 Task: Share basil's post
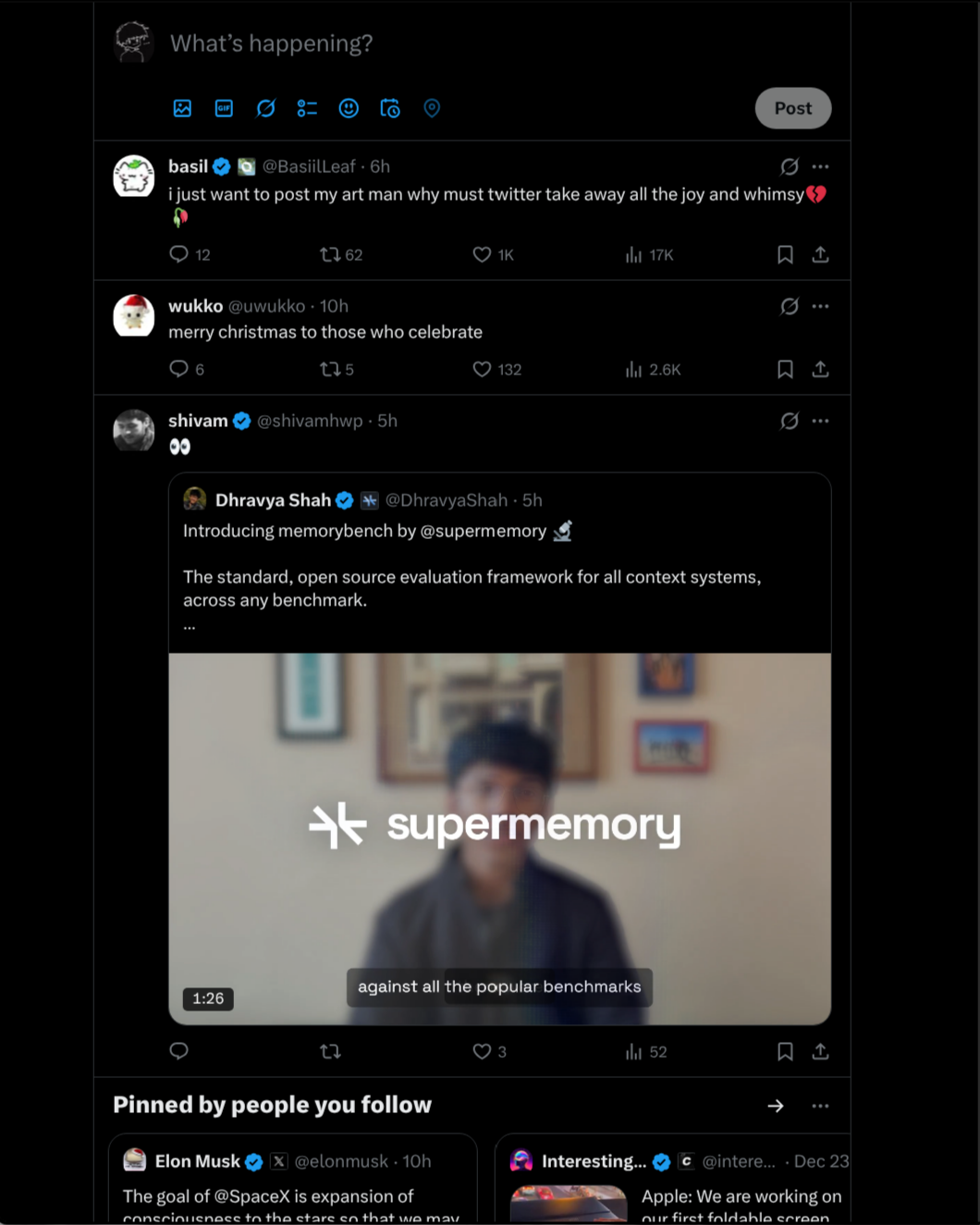[820, 254]
